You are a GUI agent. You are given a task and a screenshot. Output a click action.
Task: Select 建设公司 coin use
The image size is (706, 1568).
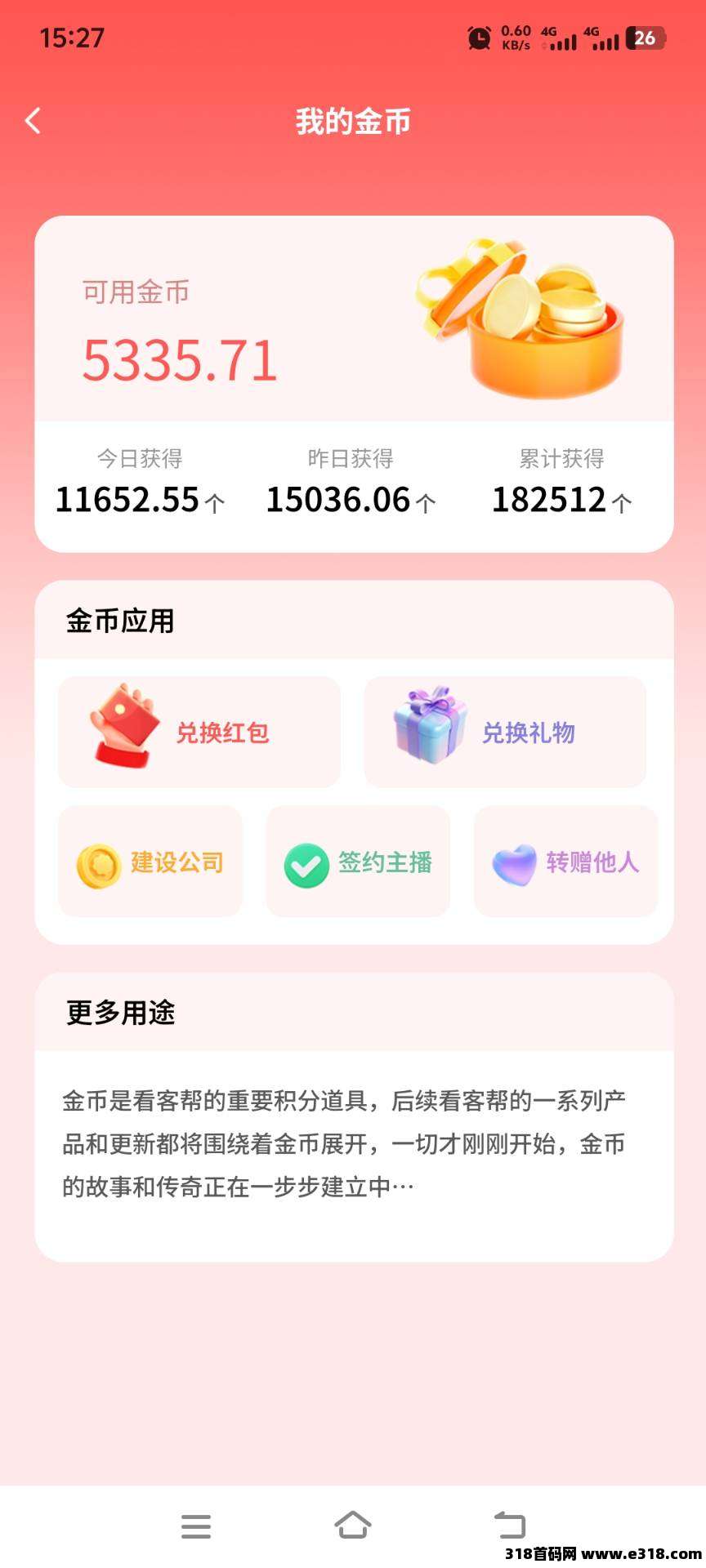(x=150, y=862)
